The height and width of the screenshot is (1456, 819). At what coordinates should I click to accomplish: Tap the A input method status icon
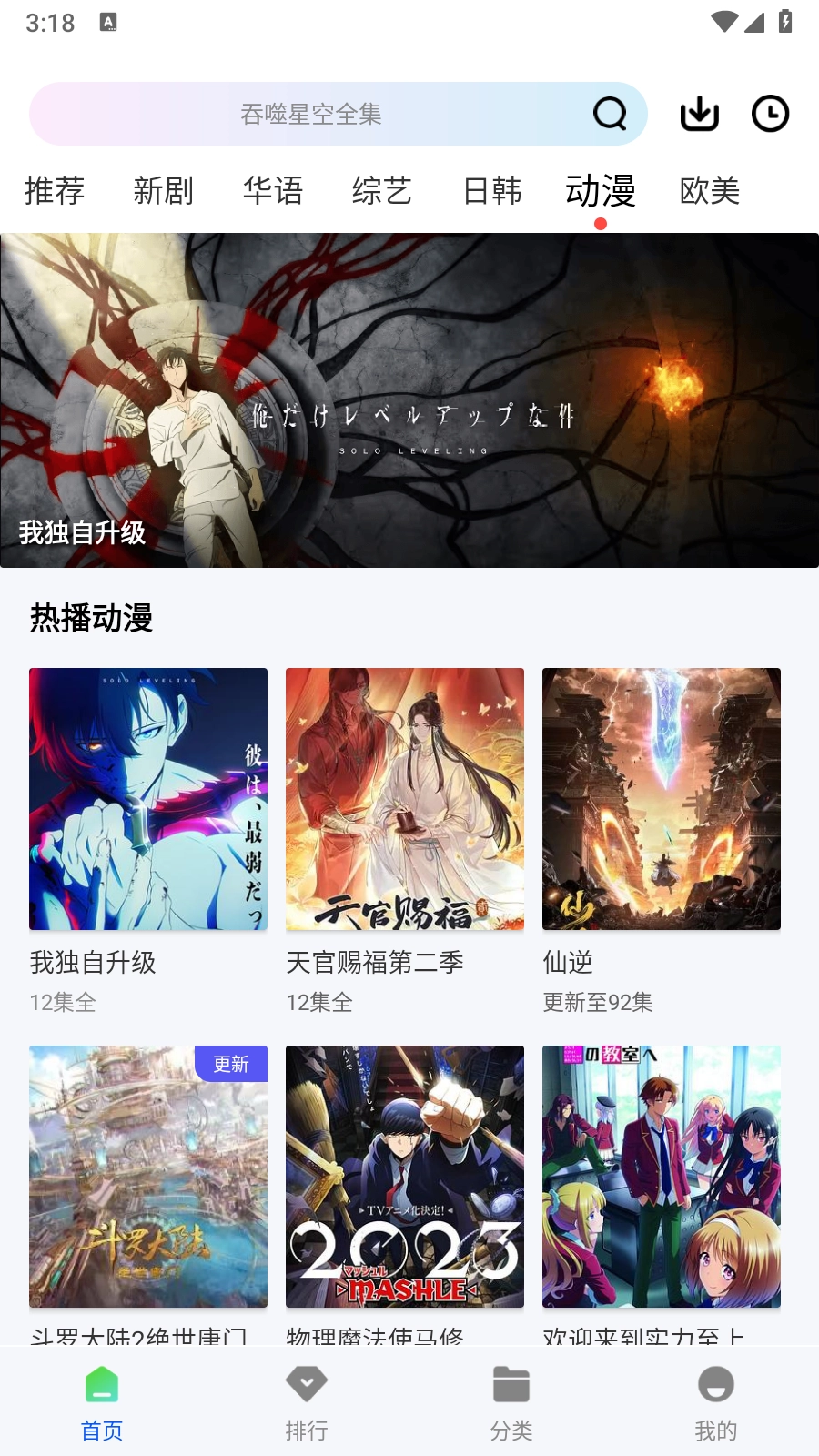click(x=109, y=22)
